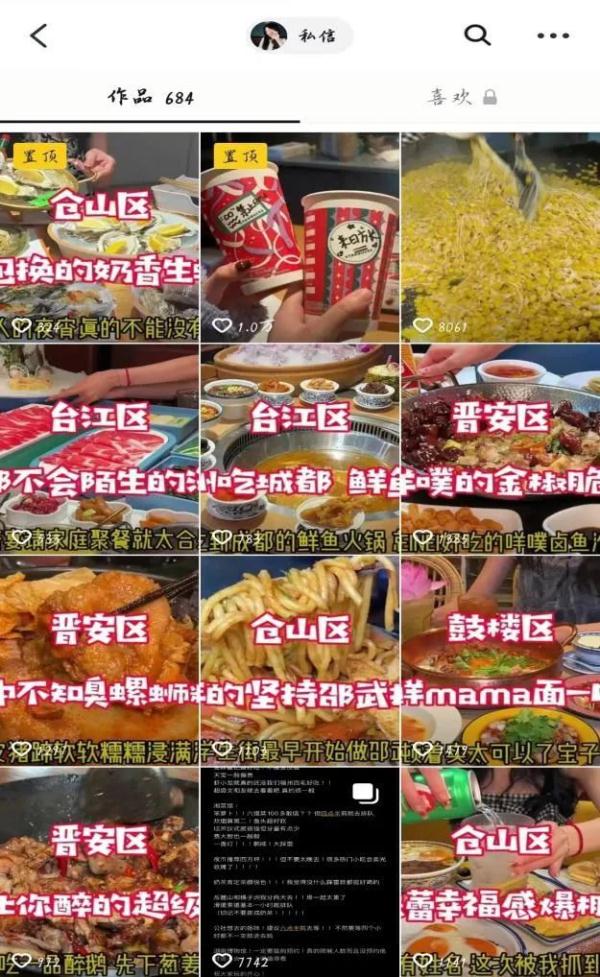This screenshot has width=600, height=977.
Task: Switch to the 作品 684 tab
Action: (x=150, y=97)
